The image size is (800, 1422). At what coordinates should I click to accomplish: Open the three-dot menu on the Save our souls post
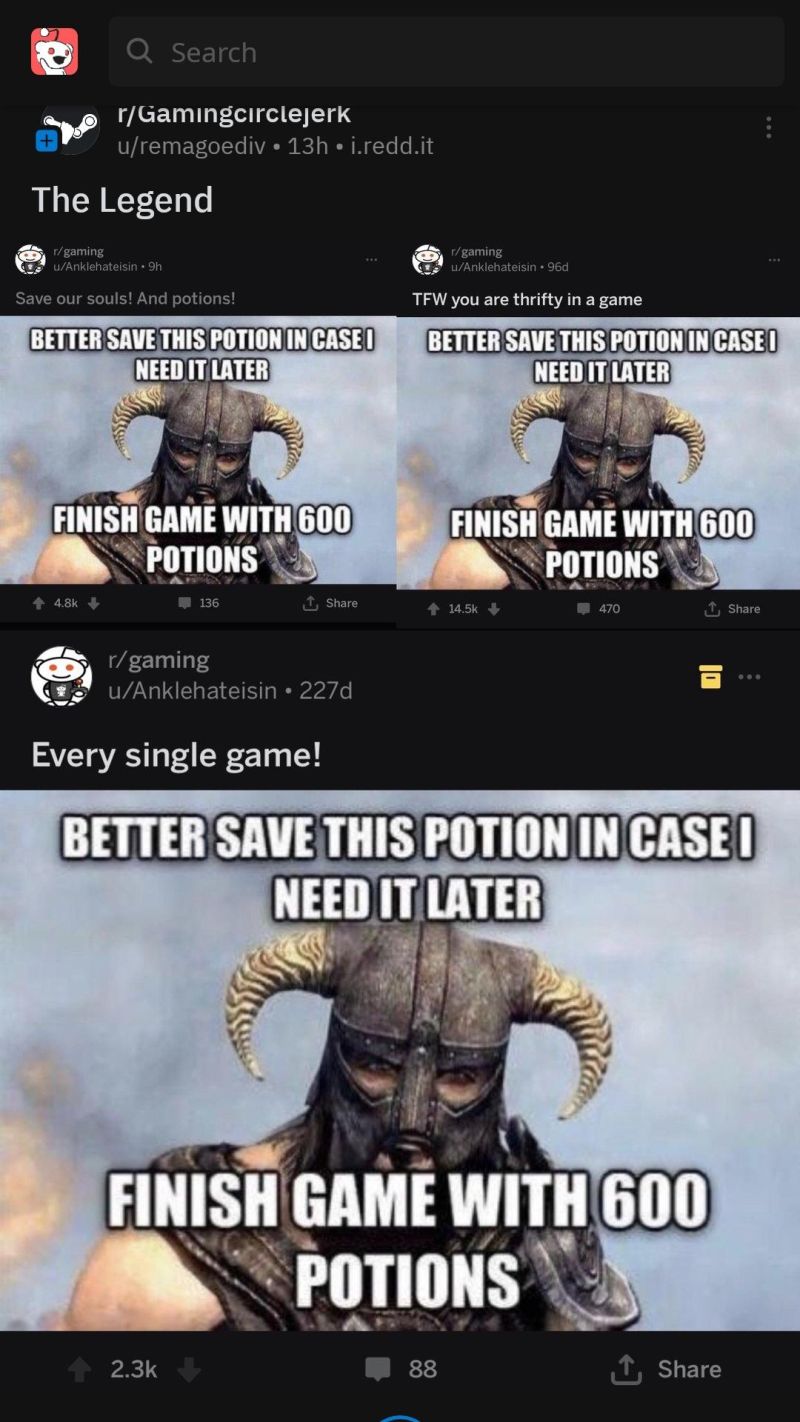(x=371, y=258)
